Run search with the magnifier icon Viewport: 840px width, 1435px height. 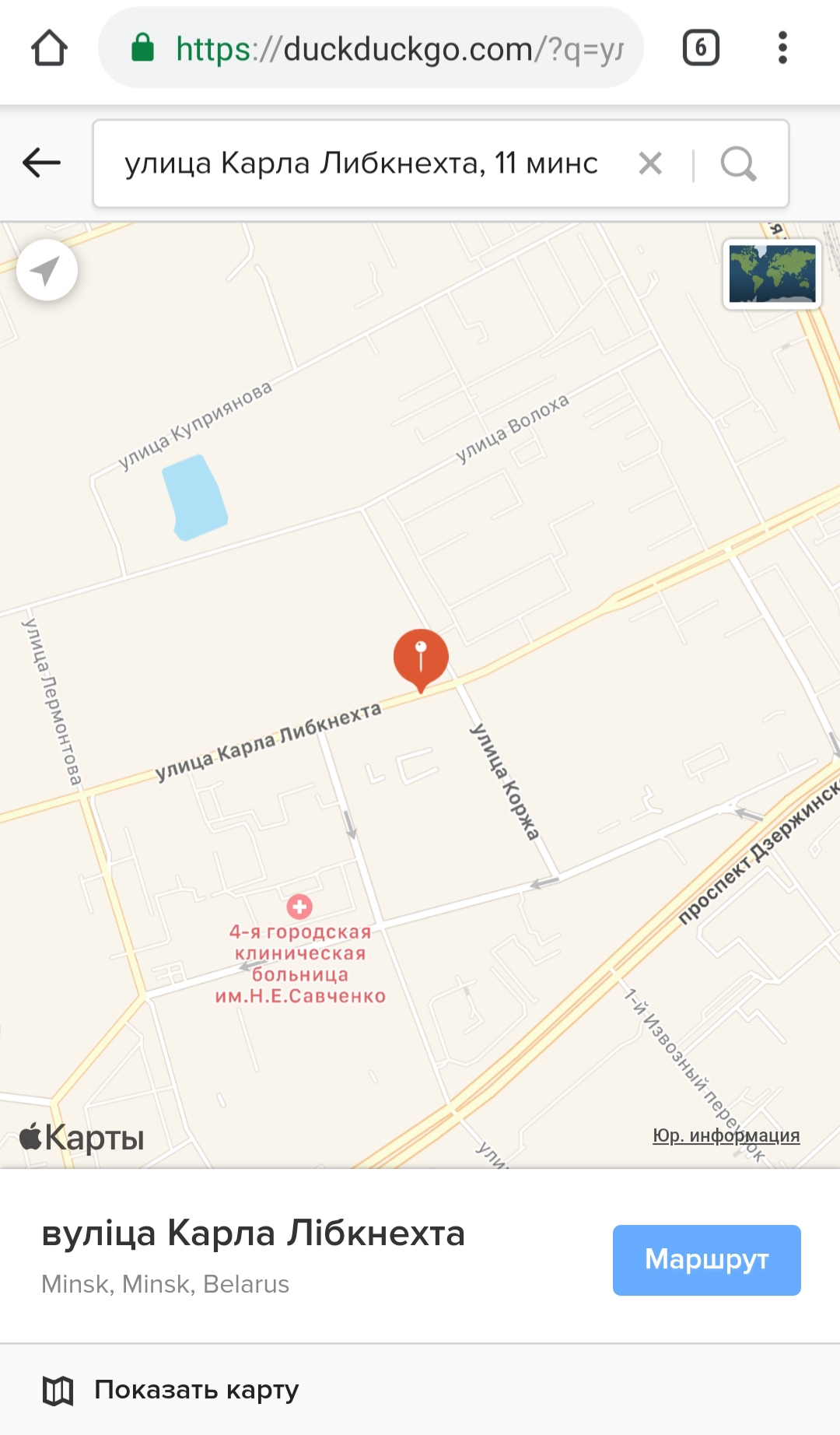point(738,163)
